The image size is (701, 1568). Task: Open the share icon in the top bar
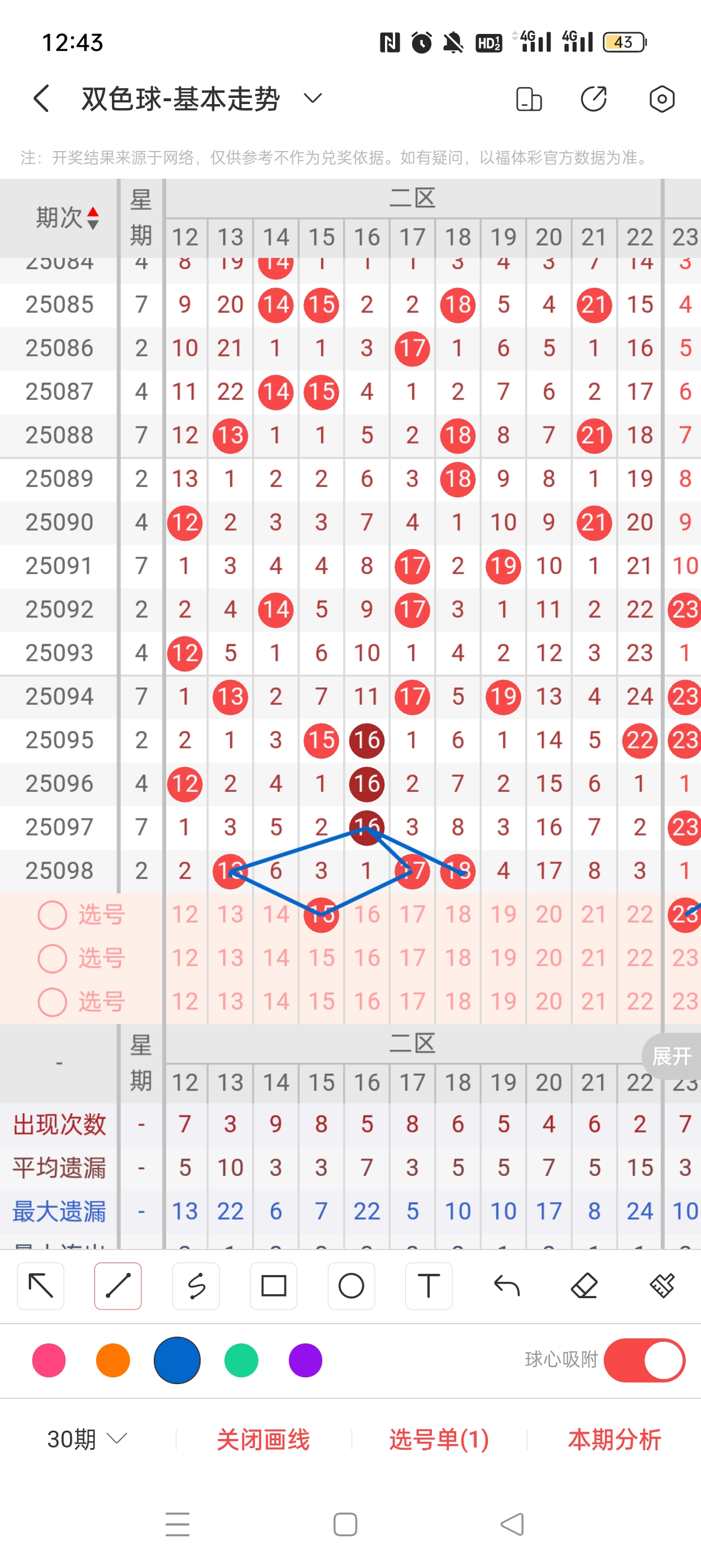coord(593,98)
